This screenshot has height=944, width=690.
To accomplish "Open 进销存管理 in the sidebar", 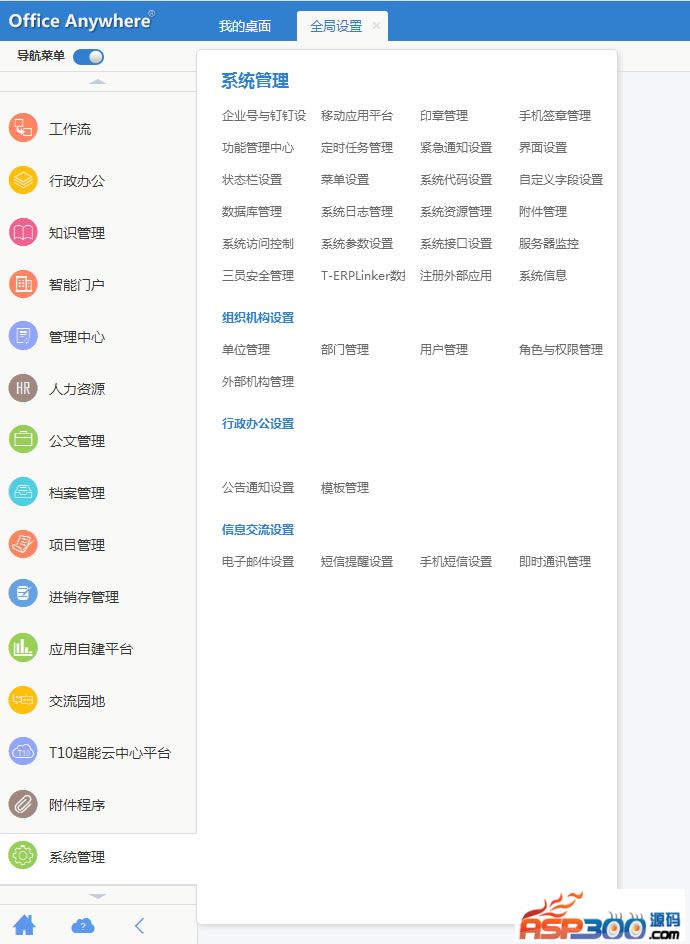I will (83, 597).
